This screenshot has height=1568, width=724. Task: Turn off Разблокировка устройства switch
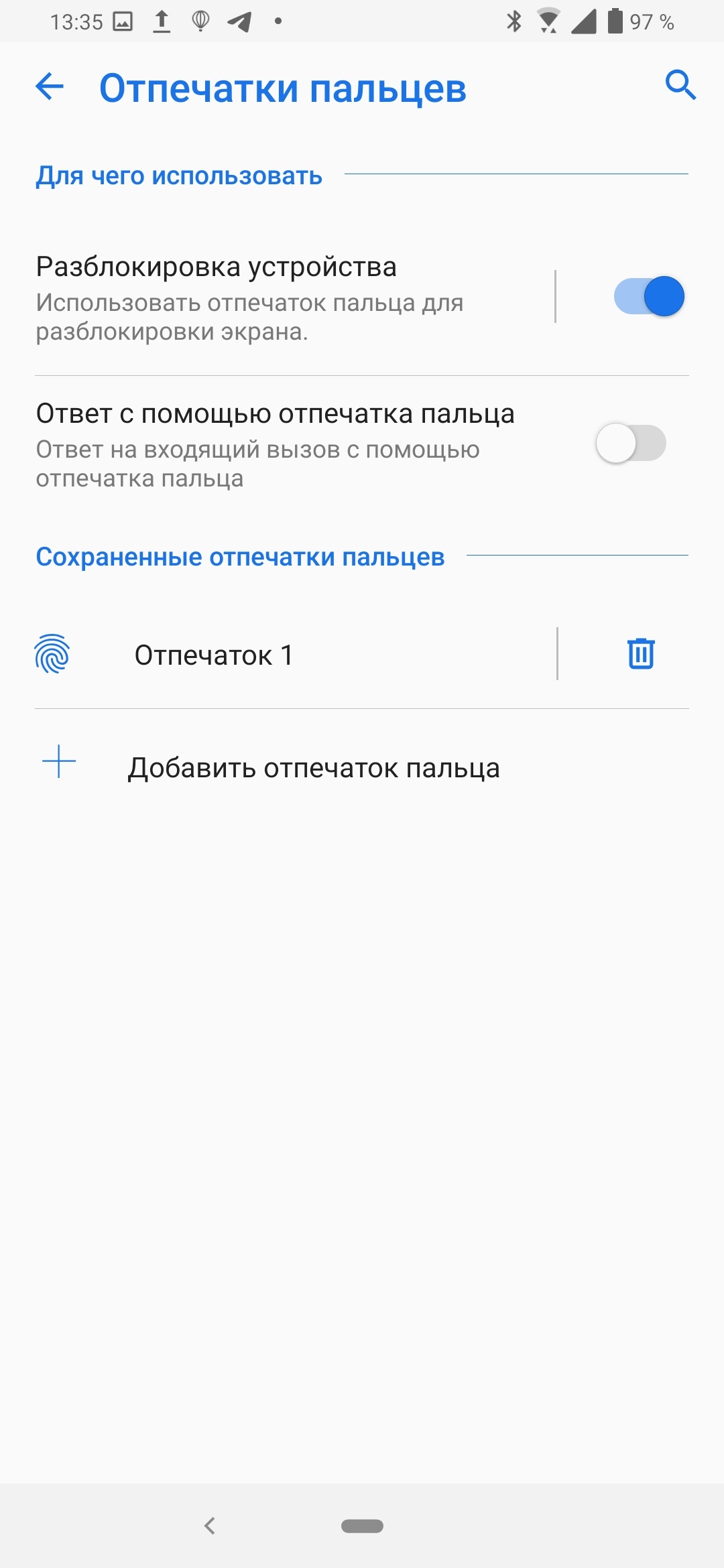pyautogui.click(x=649, y=296)
